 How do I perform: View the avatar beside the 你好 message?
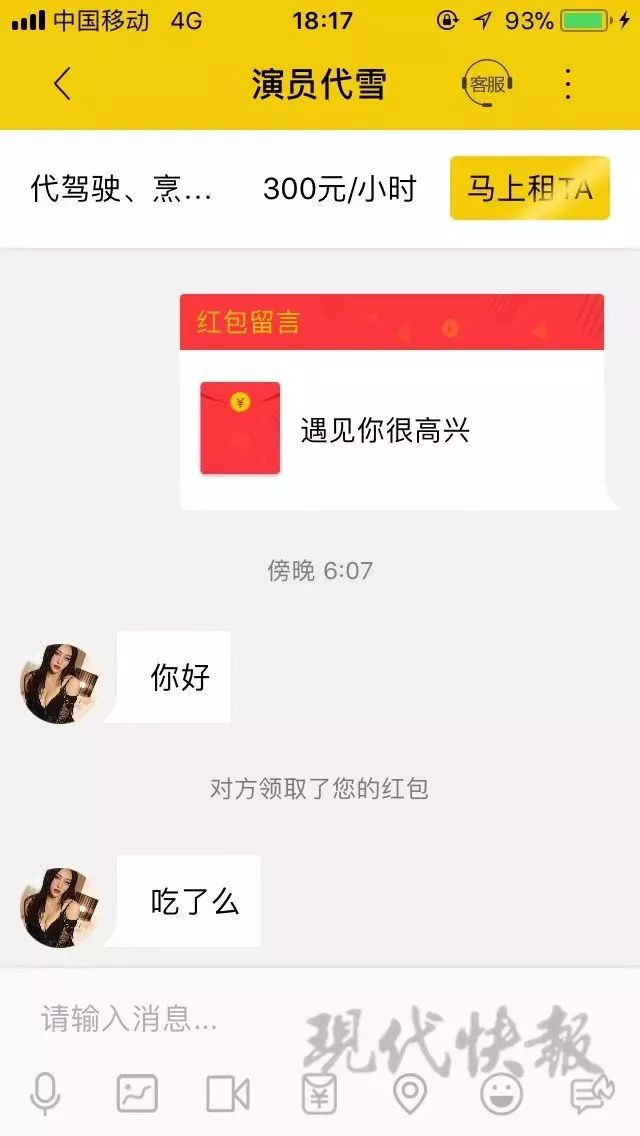point(60,683)
